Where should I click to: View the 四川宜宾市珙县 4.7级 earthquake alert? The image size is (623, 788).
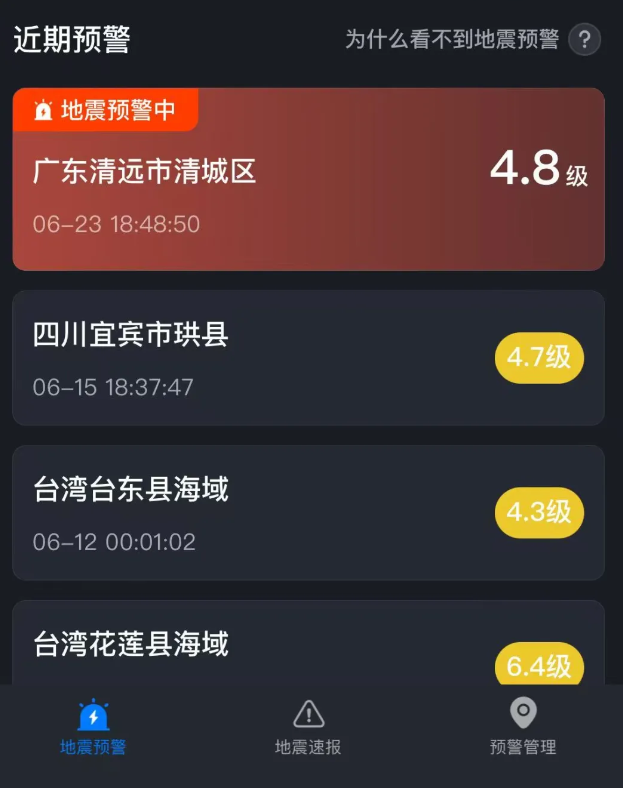coord(308,358)
